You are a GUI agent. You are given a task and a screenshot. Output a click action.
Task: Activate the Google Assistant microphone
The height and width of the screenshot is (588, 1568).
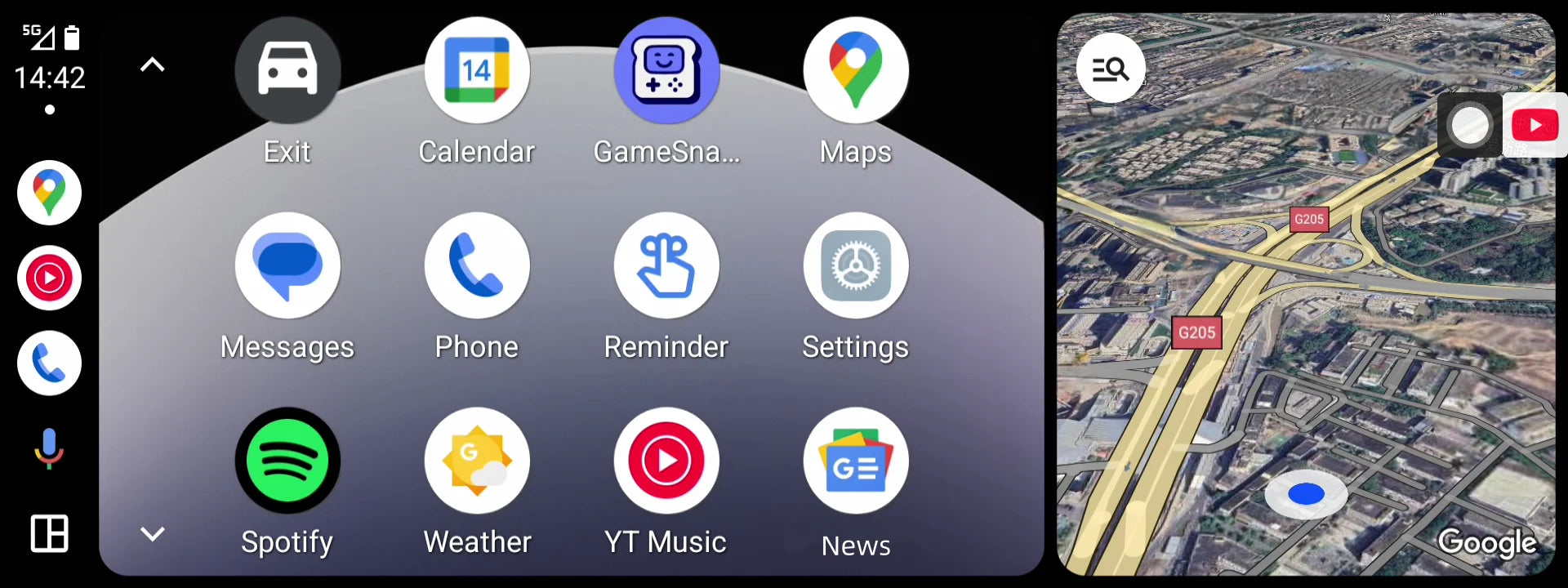49,448
